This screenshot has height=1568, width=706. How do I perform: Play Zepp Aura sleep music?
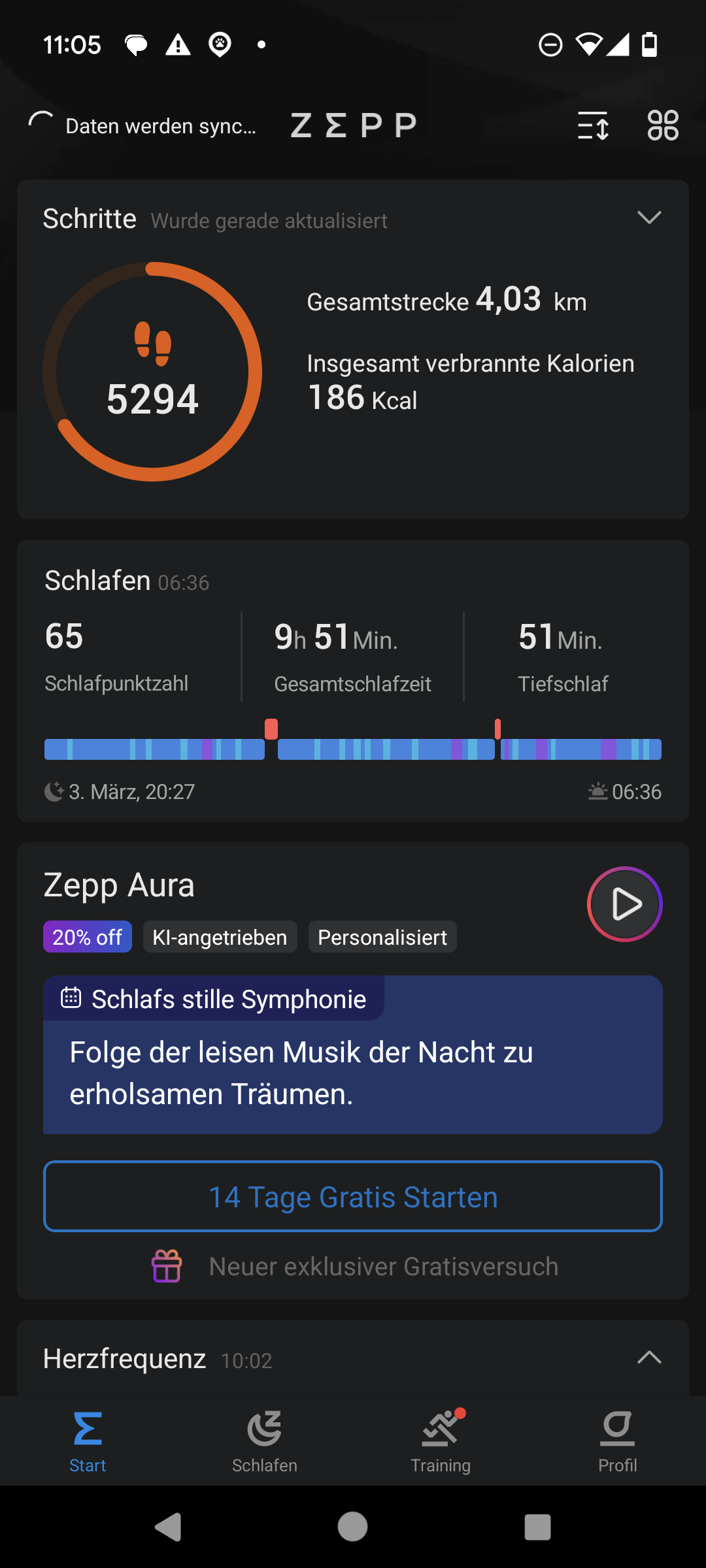pos(625,904)
